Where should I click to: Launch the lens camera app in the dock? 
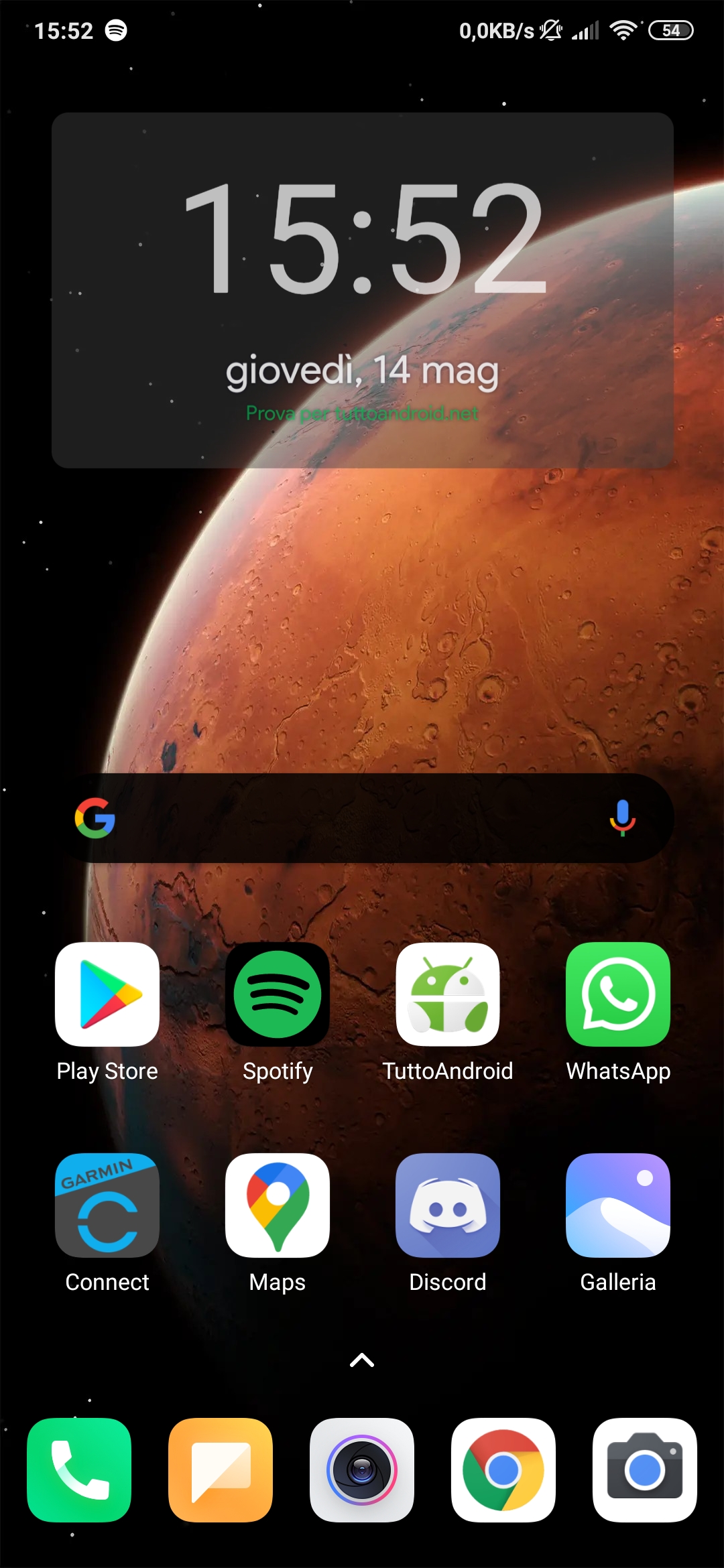pyautogui.click(x=362, y=1470)
